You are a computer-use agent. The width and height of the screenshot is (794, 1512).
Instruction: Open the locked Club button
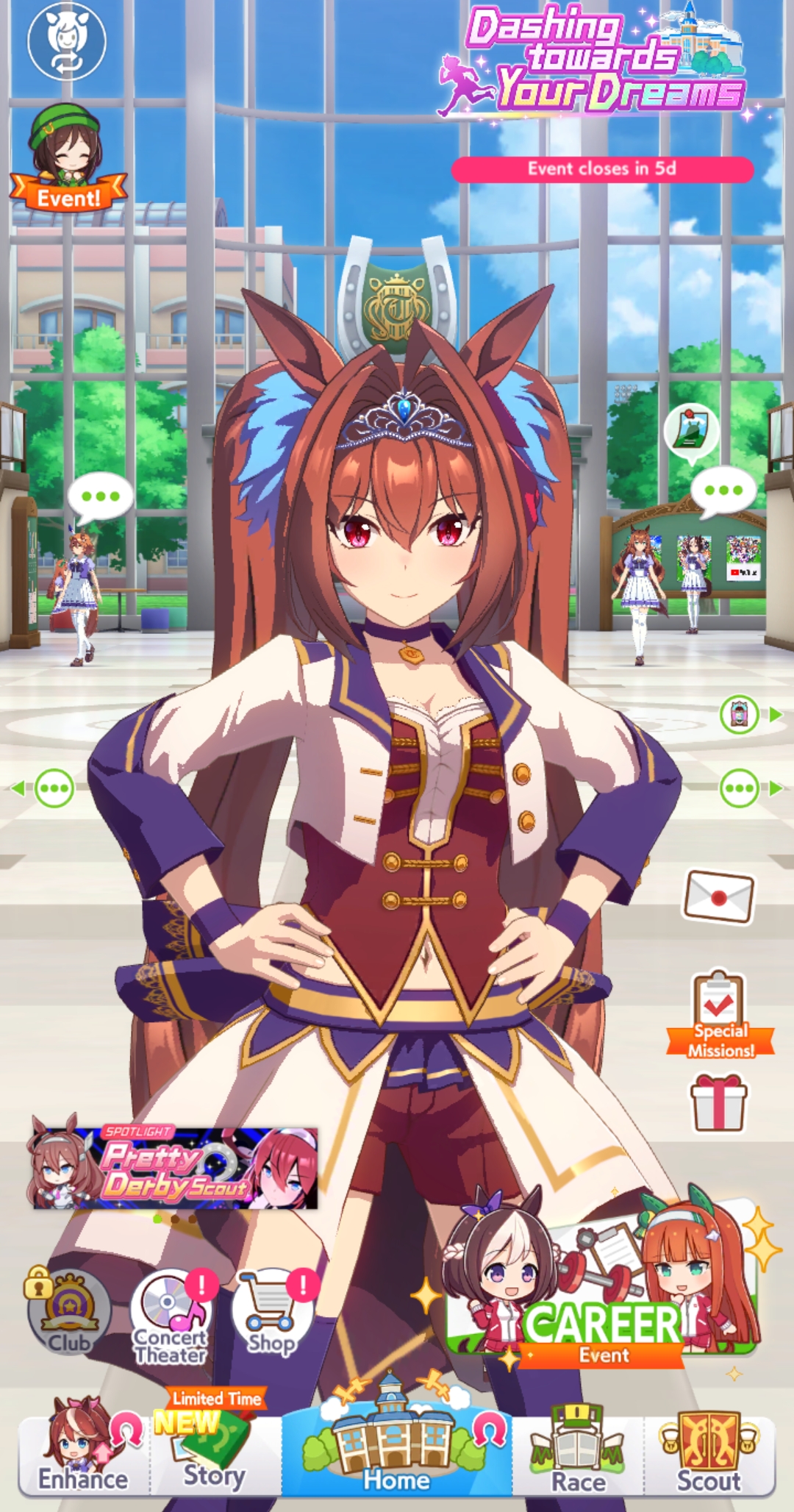tap(67, 1312)
